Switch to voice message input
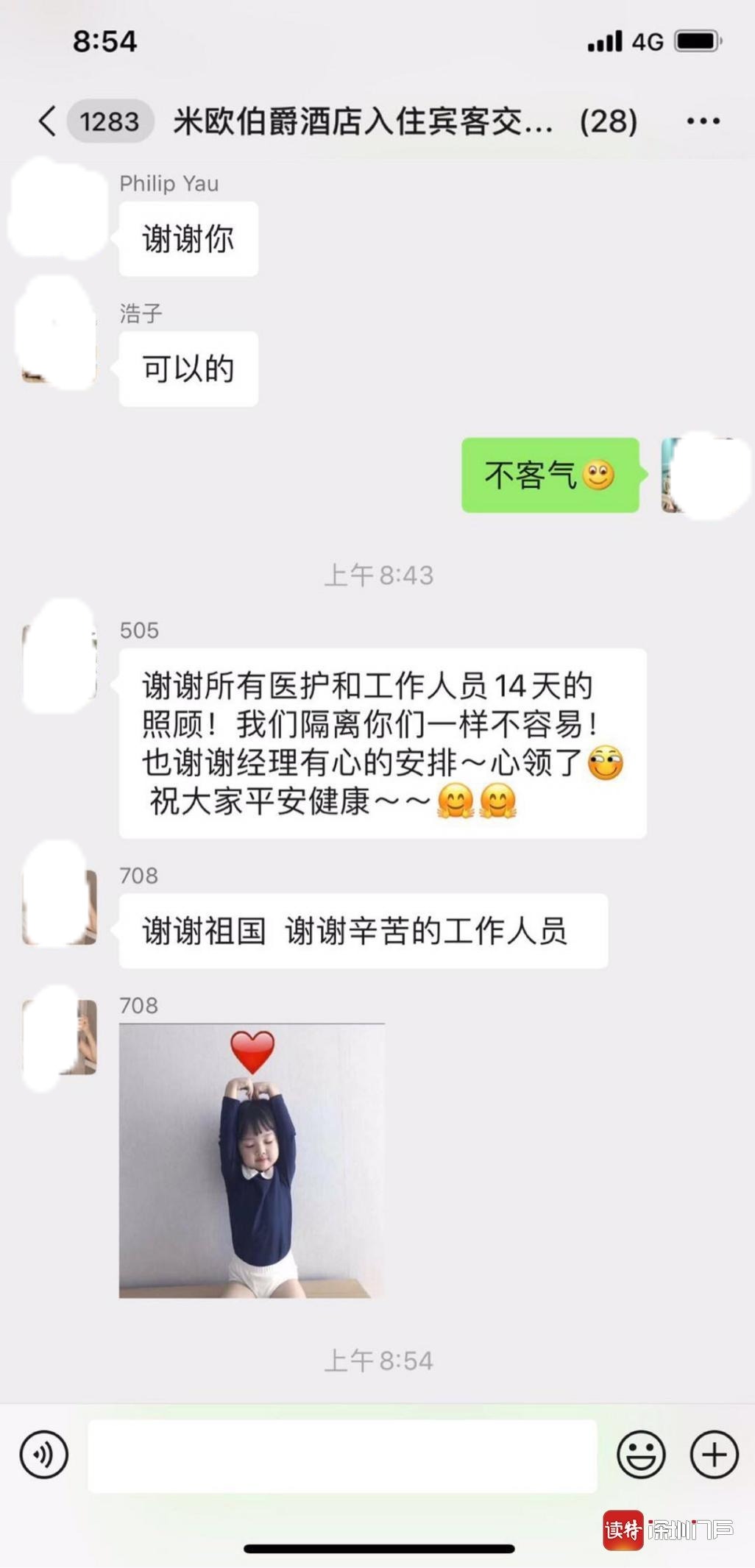 [x=44, y=1454]
